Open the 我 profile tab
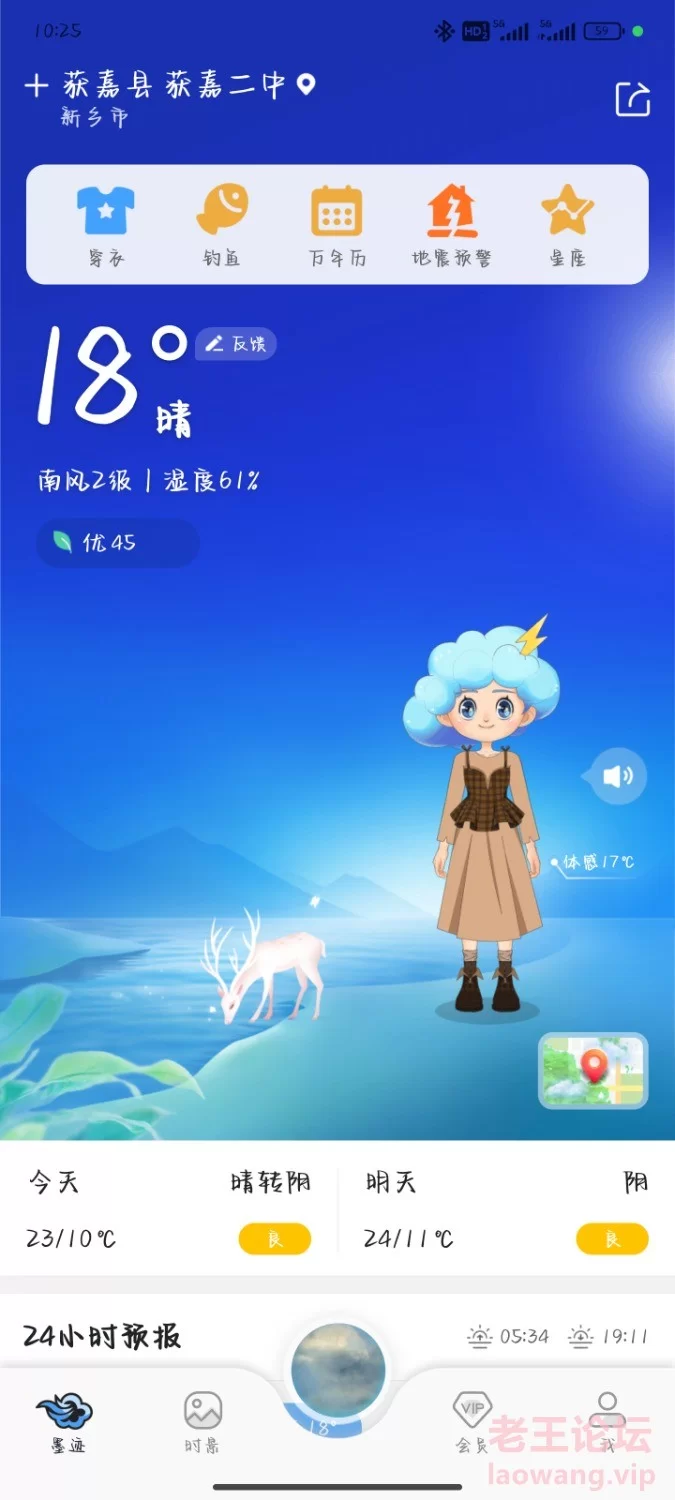Viewport: 675px width, 1500px height. (x=606, y=1423)
